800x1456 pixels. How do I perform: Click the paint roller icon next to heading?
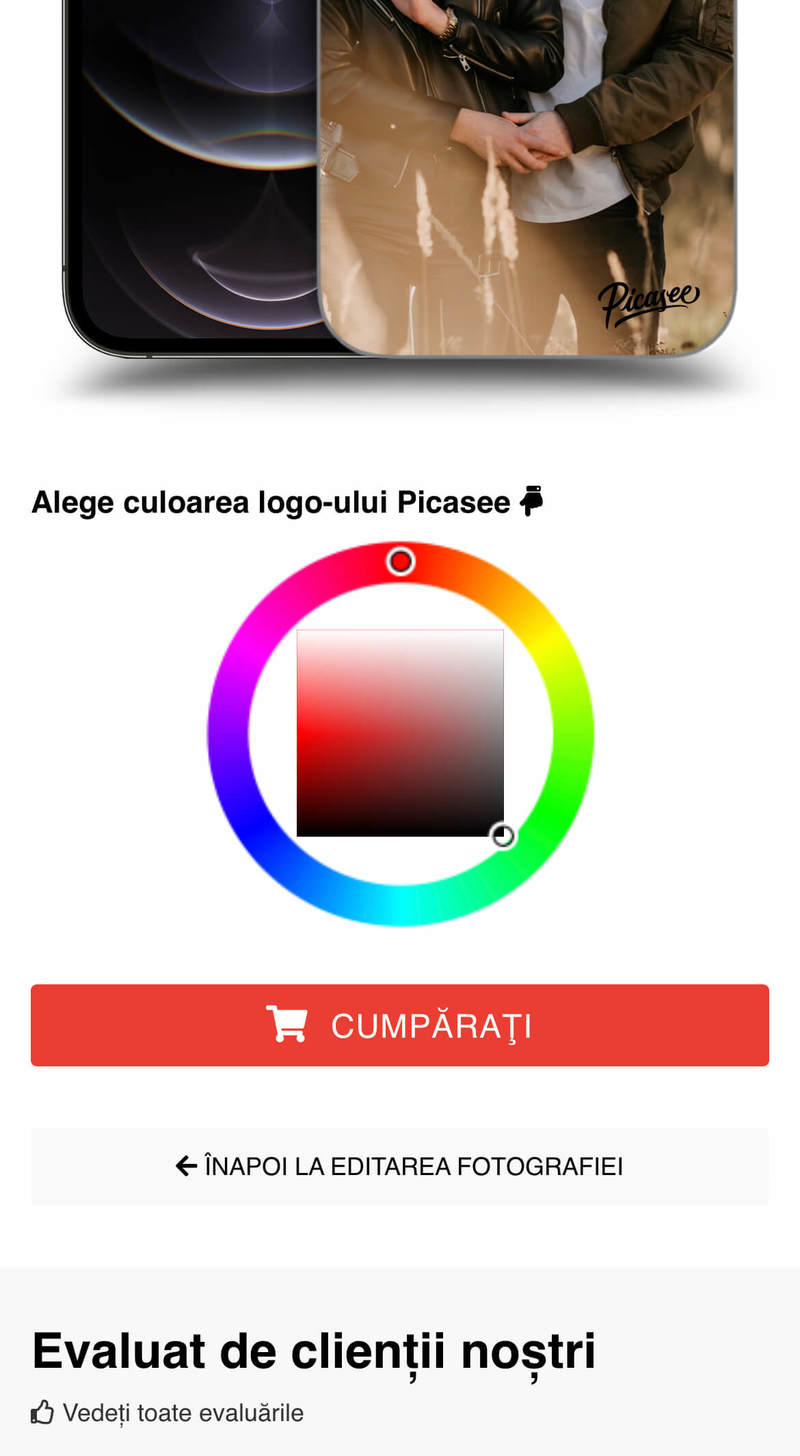click(x=532, y=501)
